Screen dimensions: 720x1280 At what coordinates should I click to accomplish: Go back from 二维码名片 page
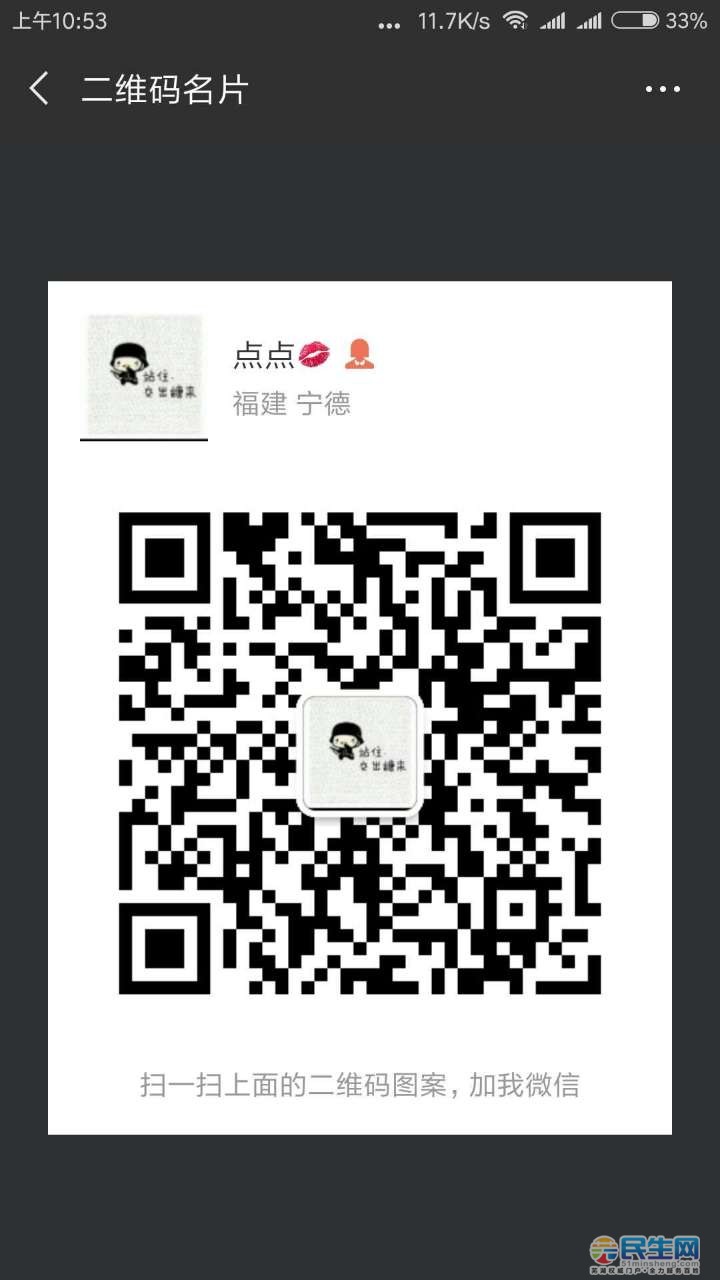tap(39, 89)
